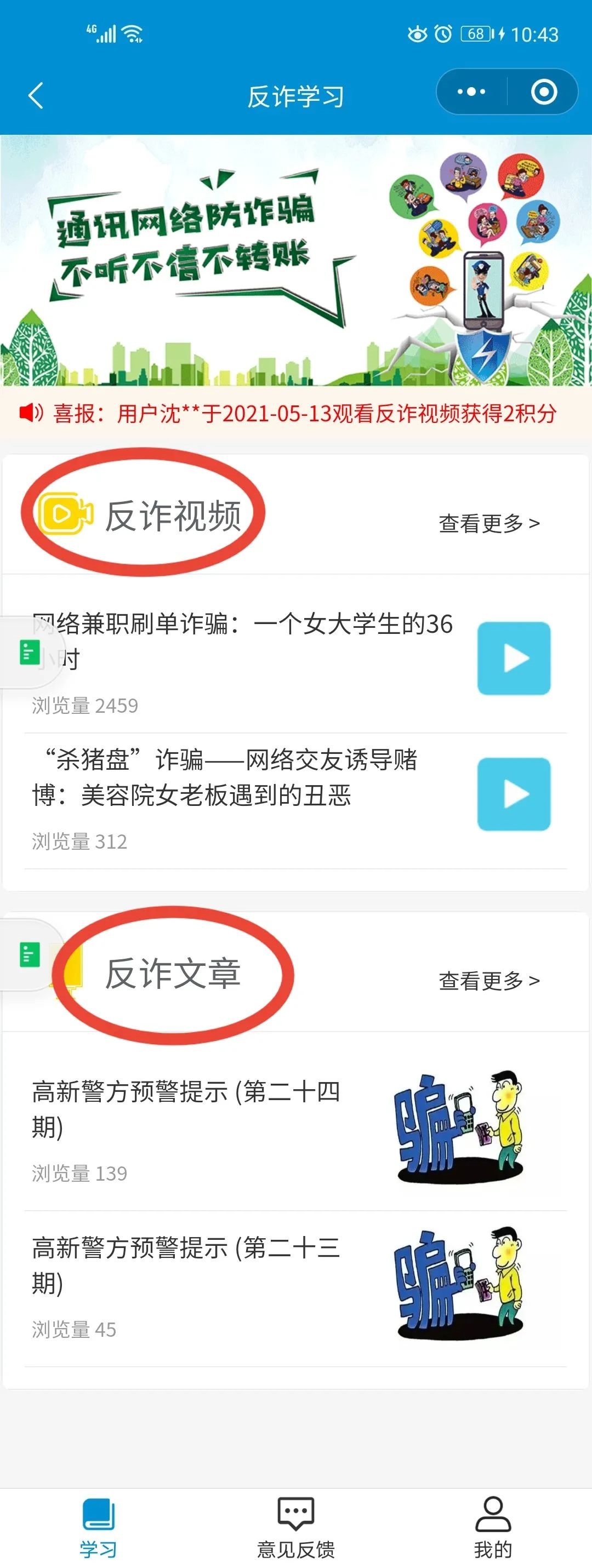Screen dimensions: 592x1568
Task: Close the mini program via circle icon
Action: 543,92
